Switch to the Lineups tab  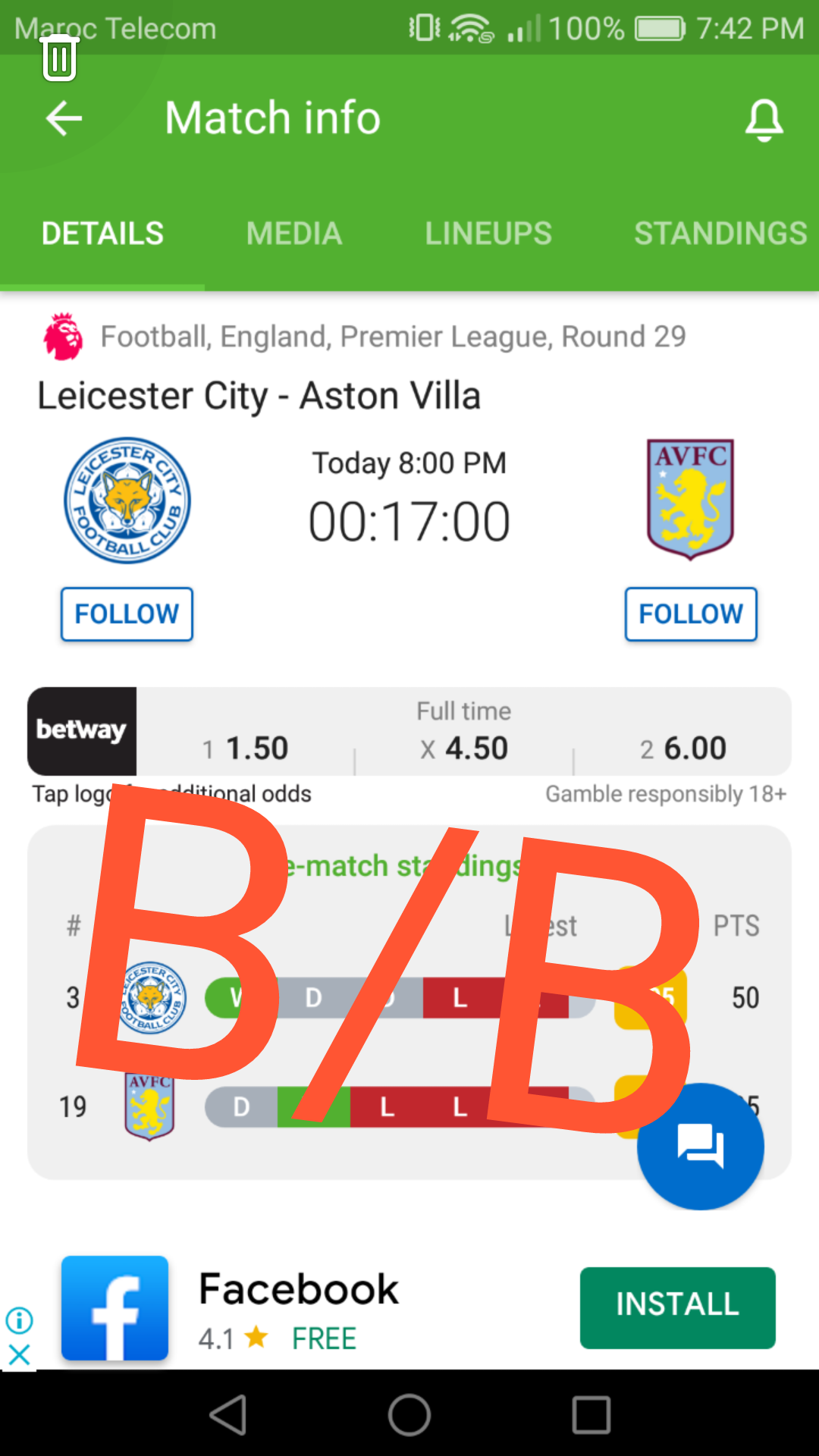(488, 234)
